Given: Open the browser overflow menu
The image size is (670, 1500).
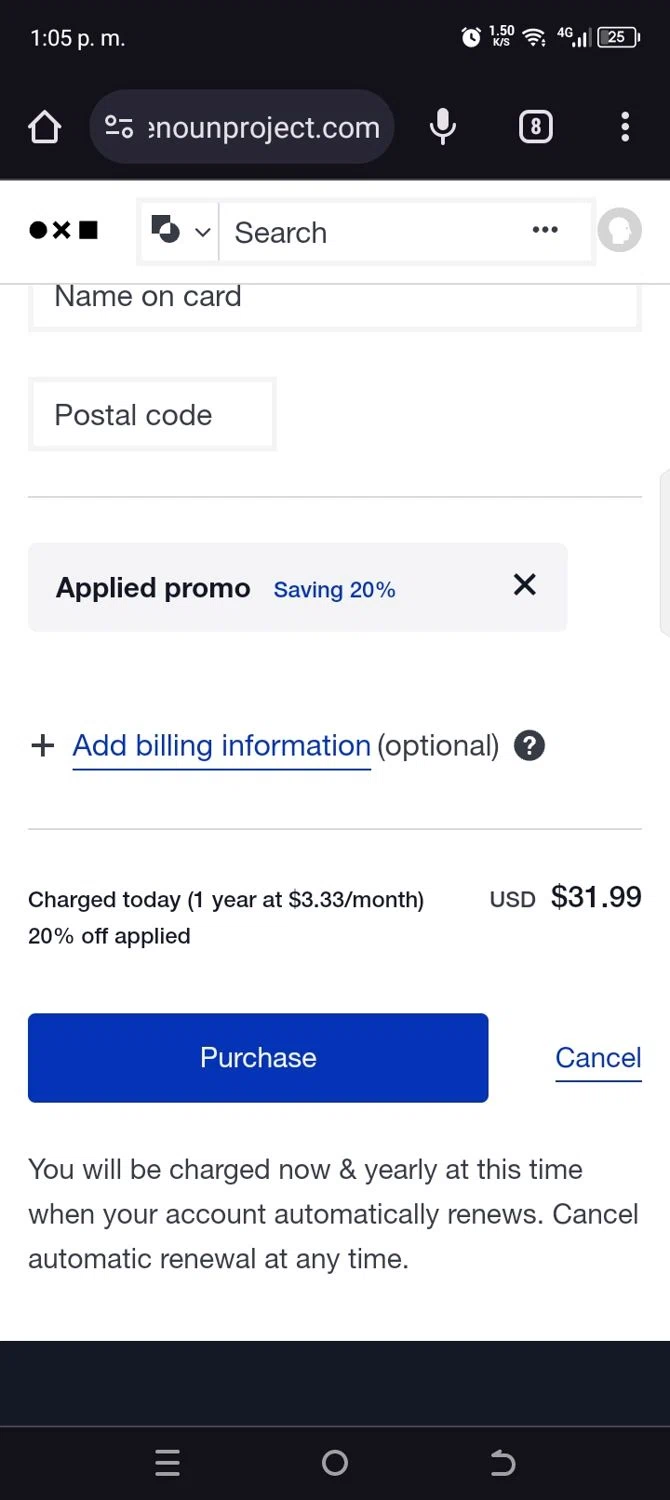Looking at the screenshot, I should (x=625, y=127).
